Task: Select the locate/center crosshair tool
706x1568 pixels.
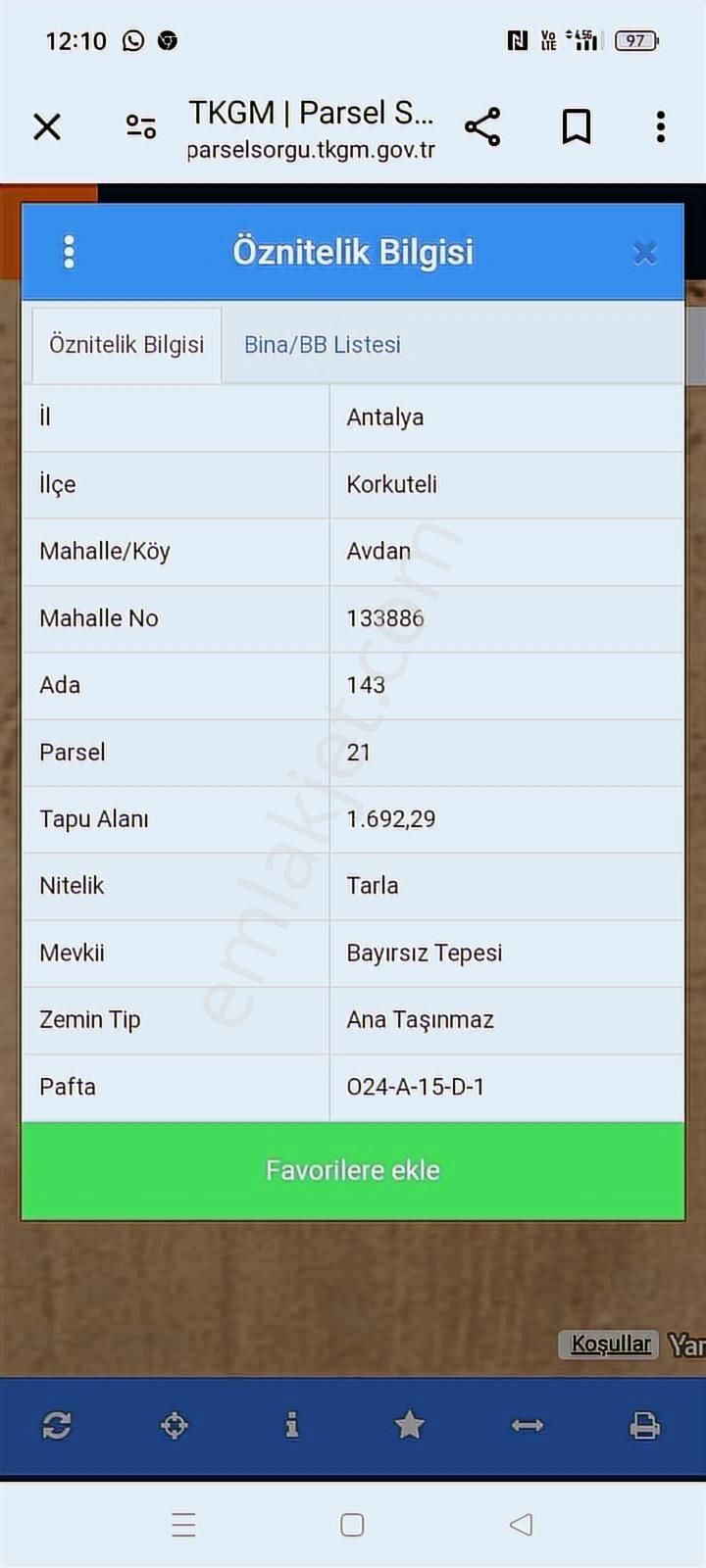Action: click(x=175, y=1427)
